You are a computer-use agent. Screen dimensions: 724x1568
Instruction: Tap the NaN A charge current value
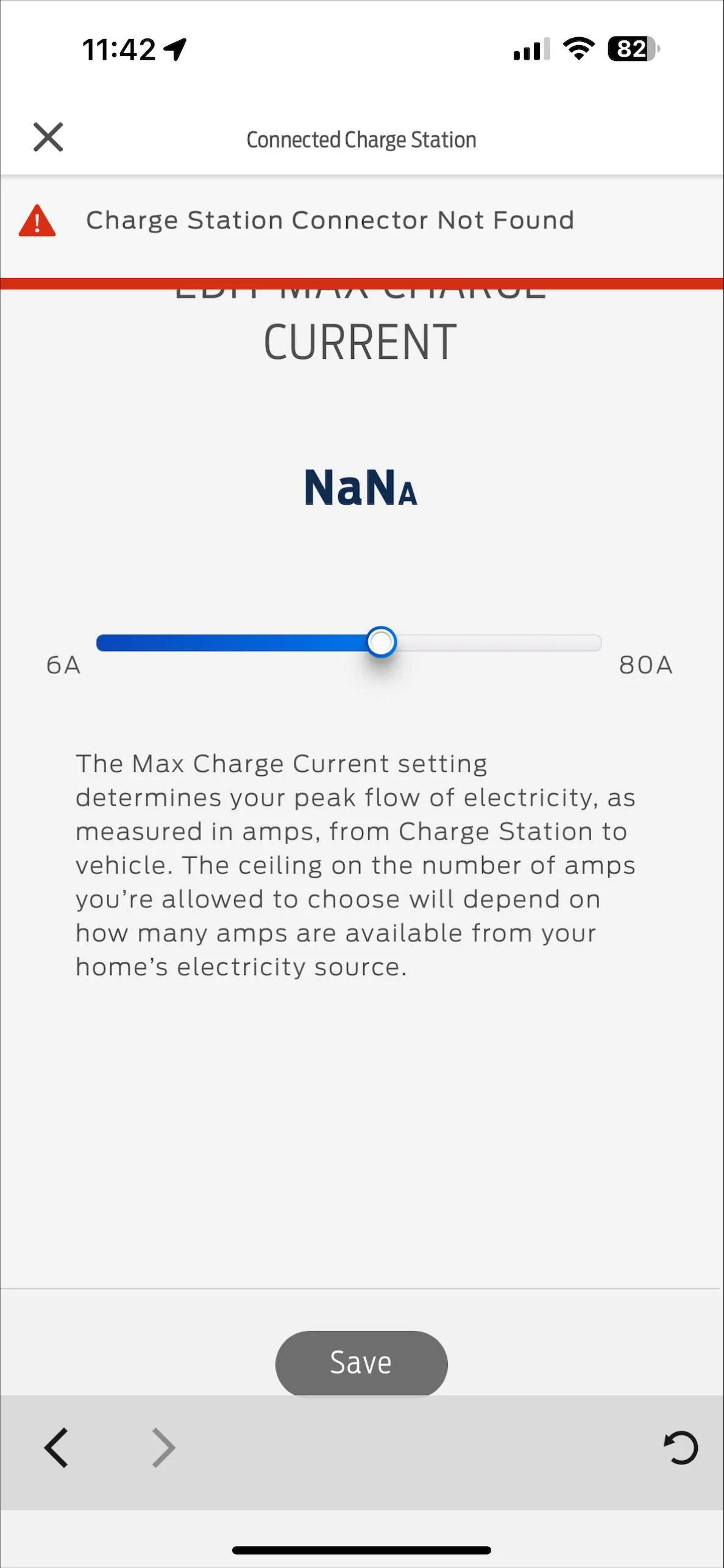(360, 488)
